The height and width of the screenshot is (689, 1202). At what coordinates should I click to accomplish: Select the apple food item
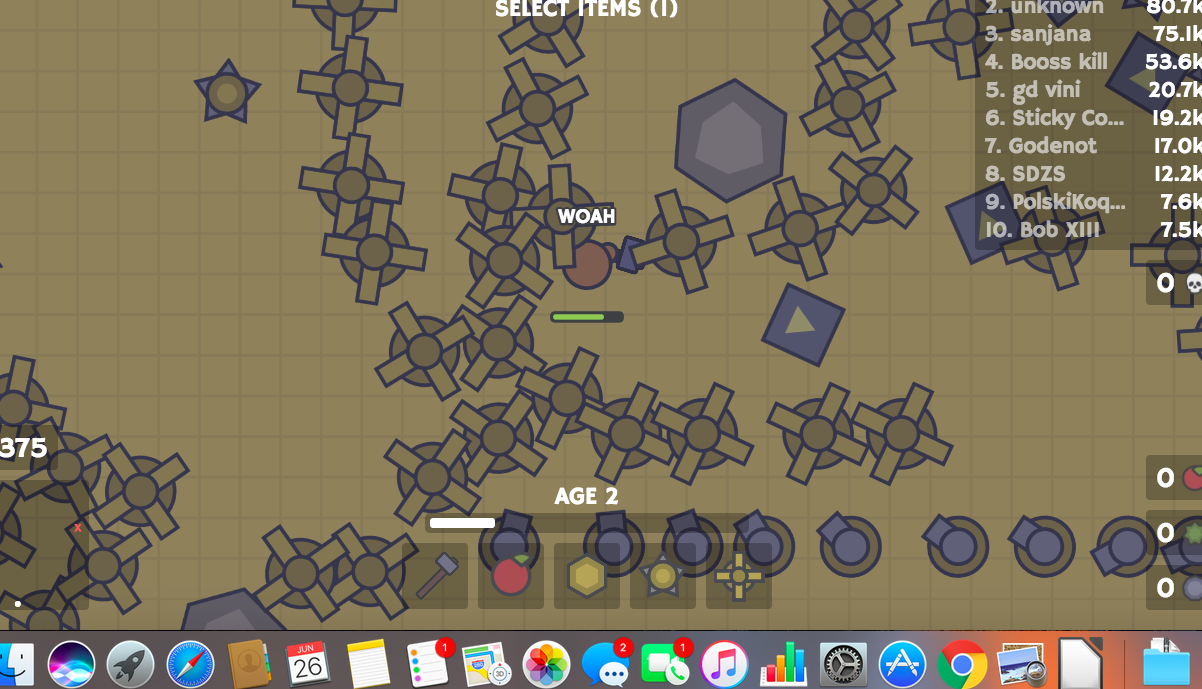[x=511, y=576]
